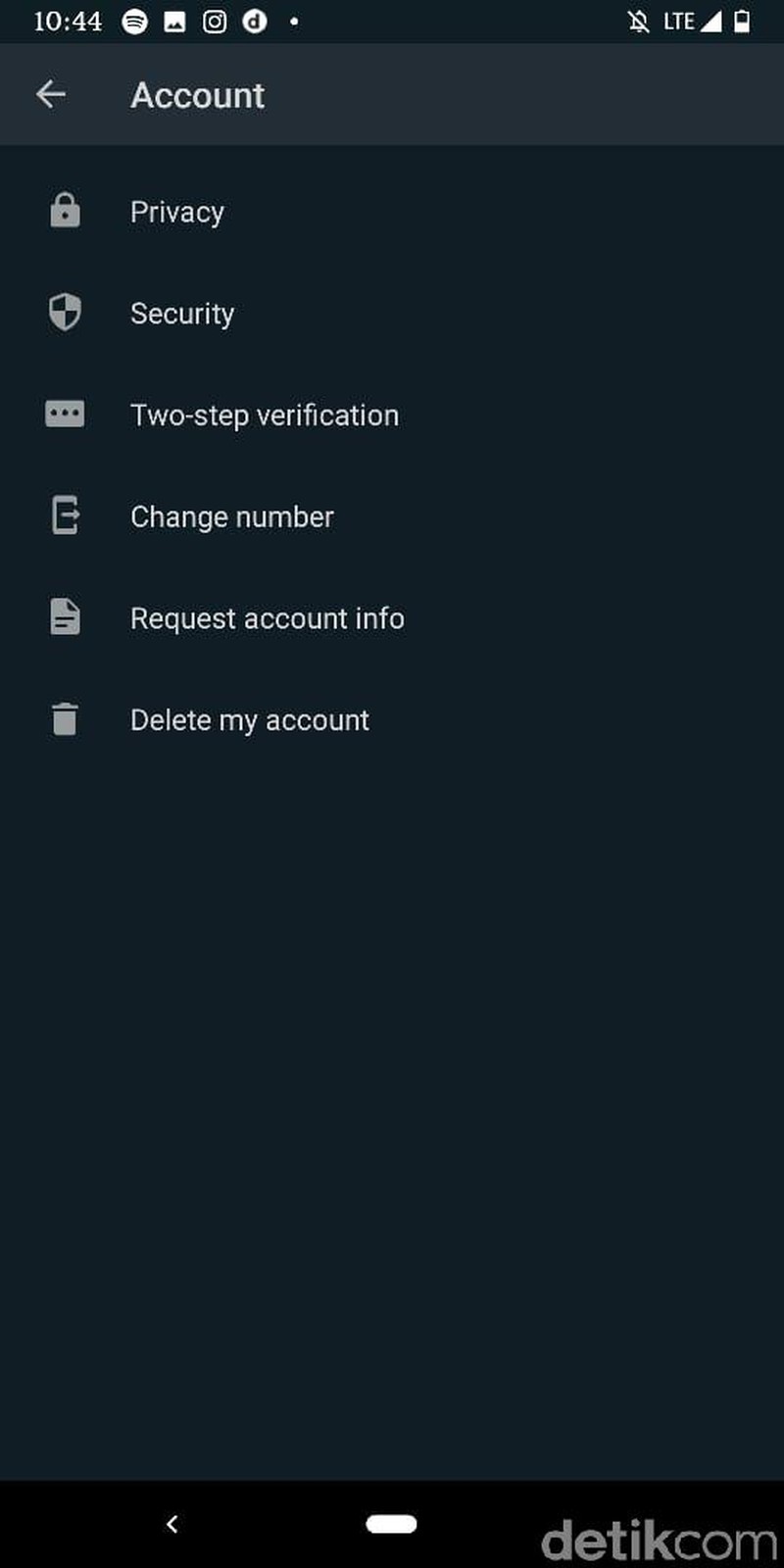Open Security settings
Screen dimensions: 784x1568
coord(182,313)
